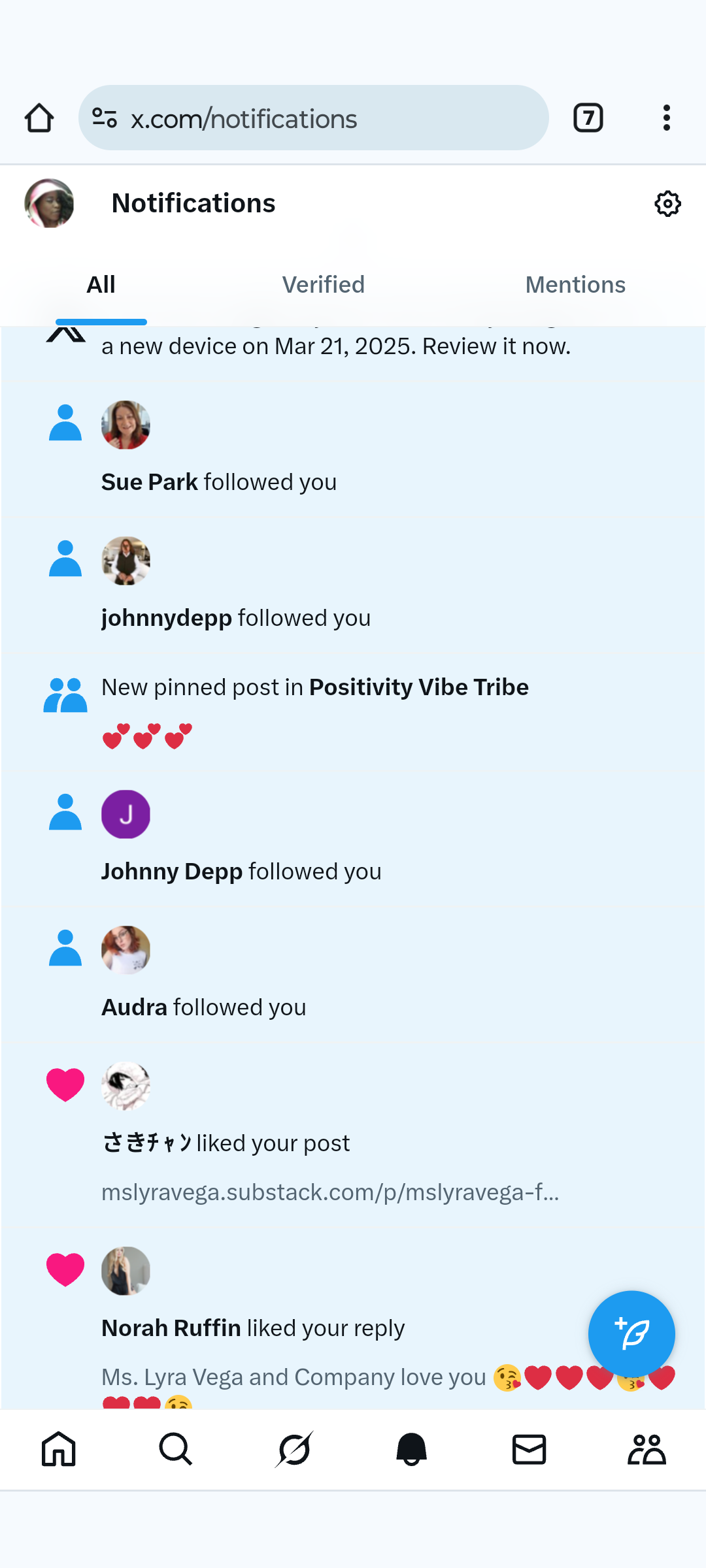Go to Home timeline tab
The height and width of the screenshot is (1568, 706).
pyautogui.click(x=59, y=1450)
